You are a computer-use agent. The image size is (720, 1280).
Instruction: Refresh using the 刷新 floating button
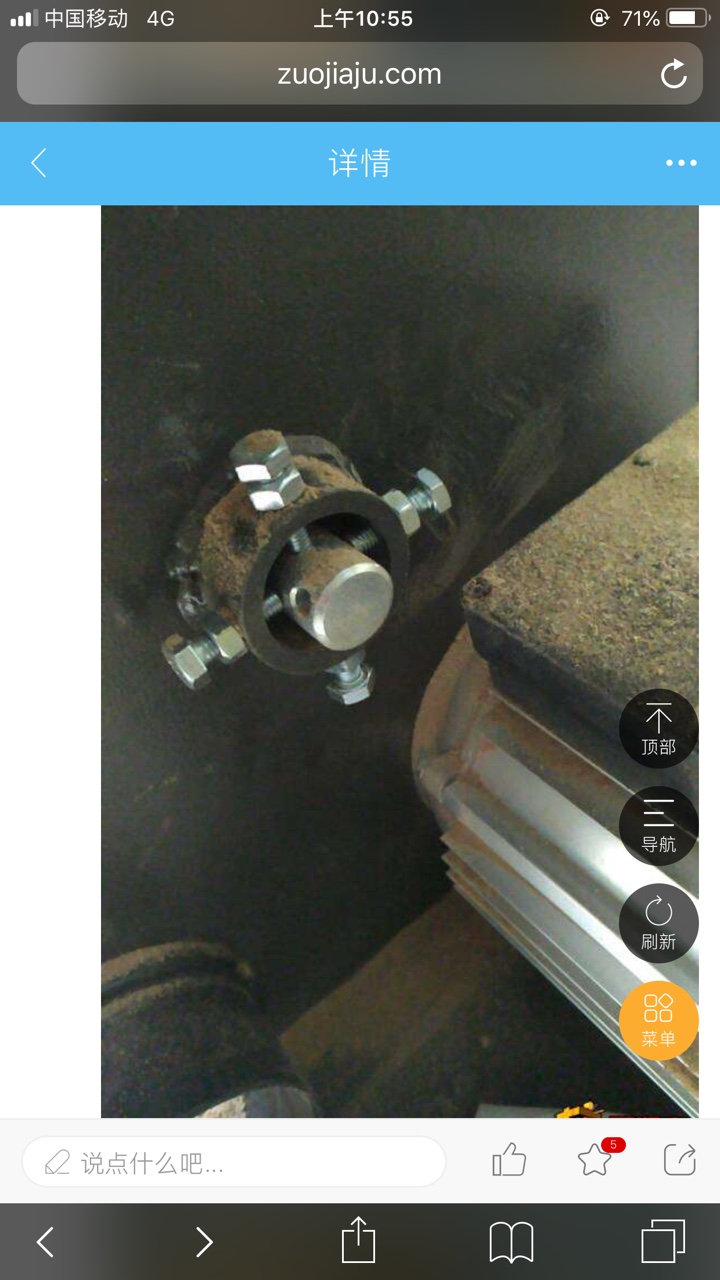pyautogui.click(x=658, y=923)
